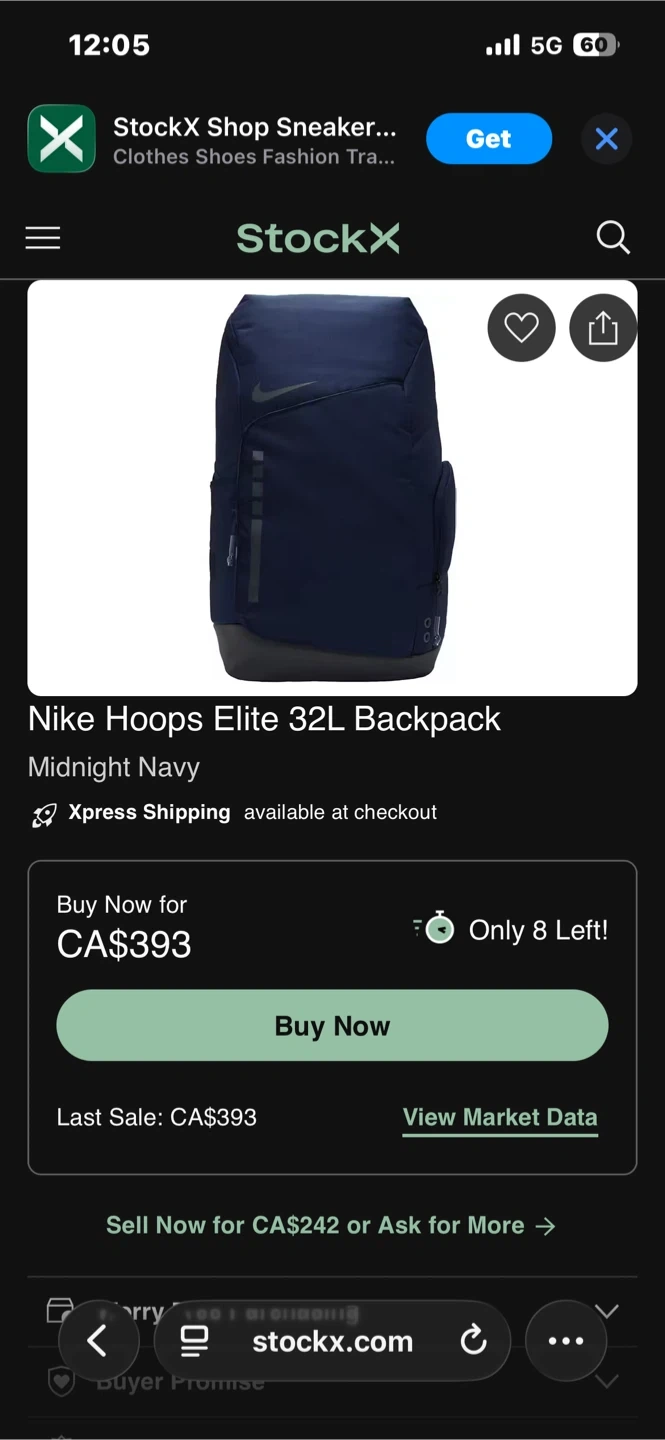This screenshot has height=1440, width=665.
Task: Go back in the browser
Action: click(98, 1341)
